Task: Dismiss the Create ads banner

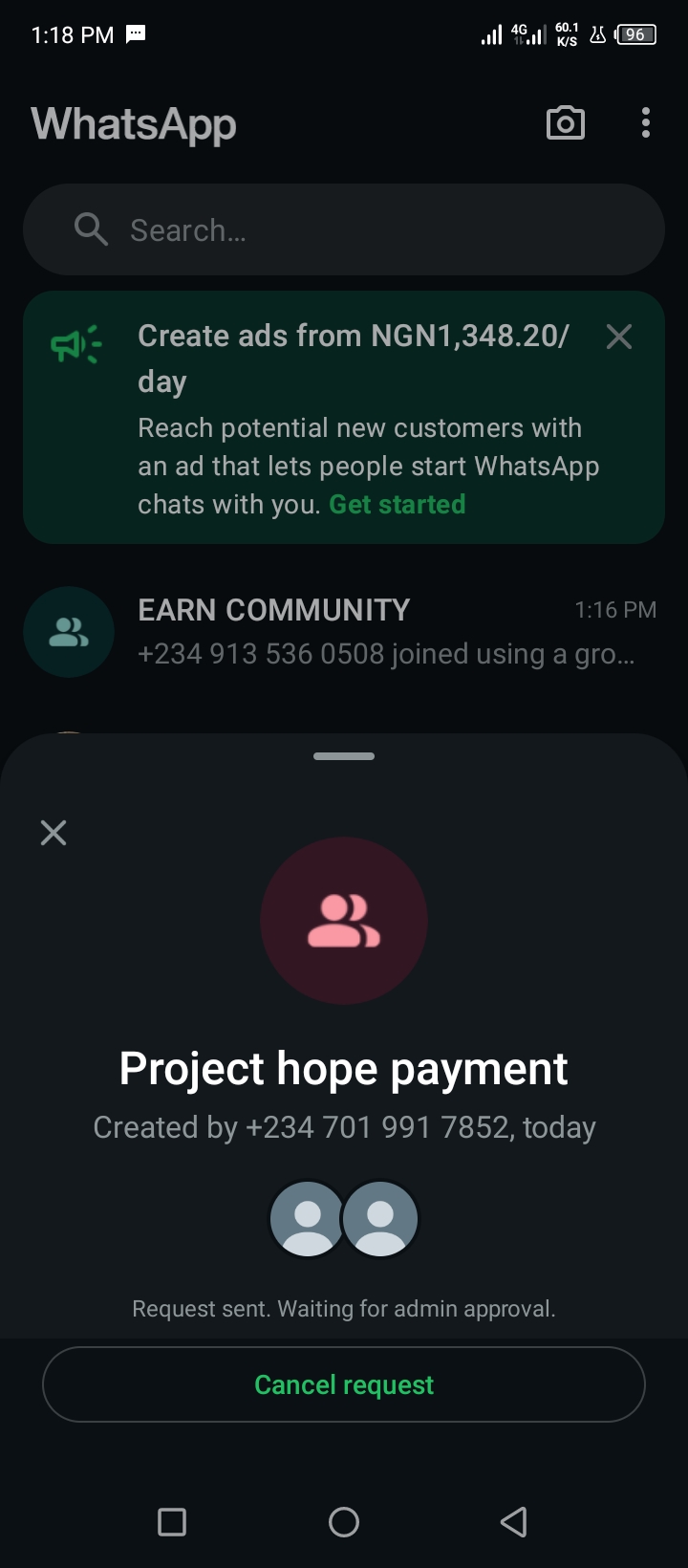Action: point(619,337)
